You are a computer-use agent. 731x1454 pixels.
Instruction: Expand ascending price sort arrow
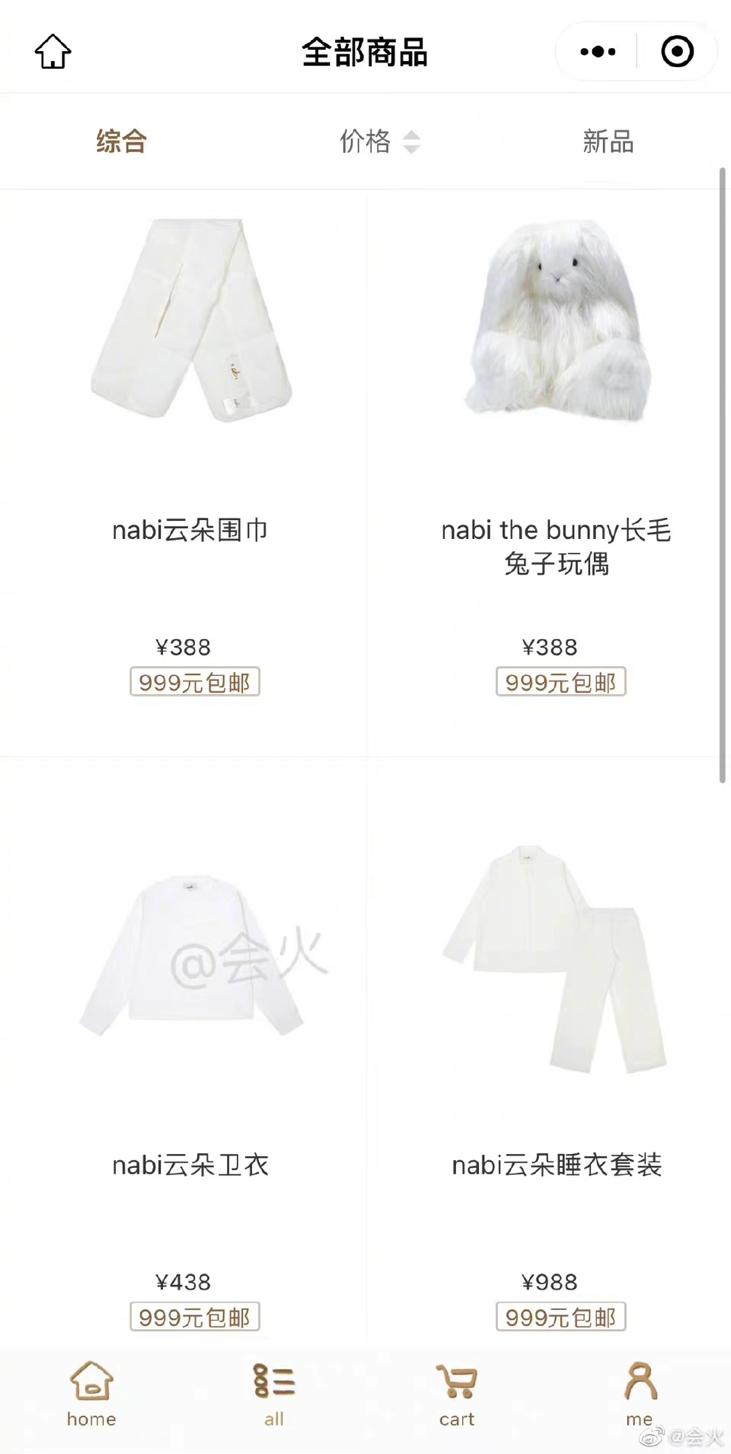(411, 135)
